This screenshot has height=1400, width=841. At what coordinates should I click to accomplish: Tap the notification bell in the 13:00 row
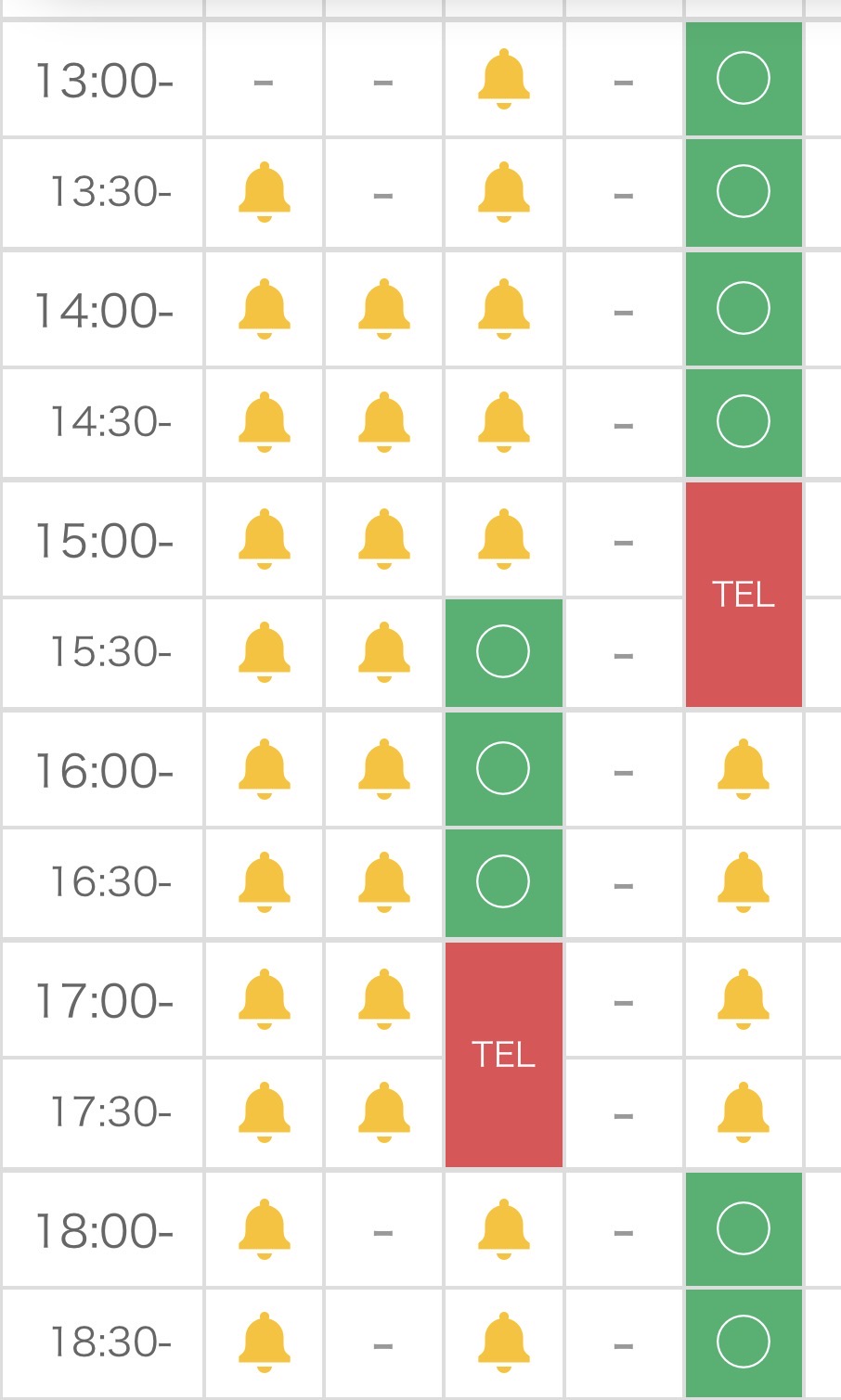504,81
